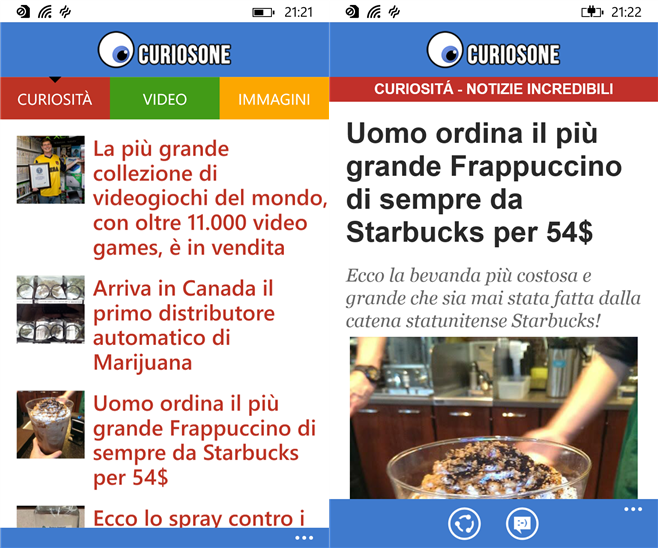Open the article on the largest videogame collection
The width and height of the screenshot is (658, 548).
coord(209,197)
